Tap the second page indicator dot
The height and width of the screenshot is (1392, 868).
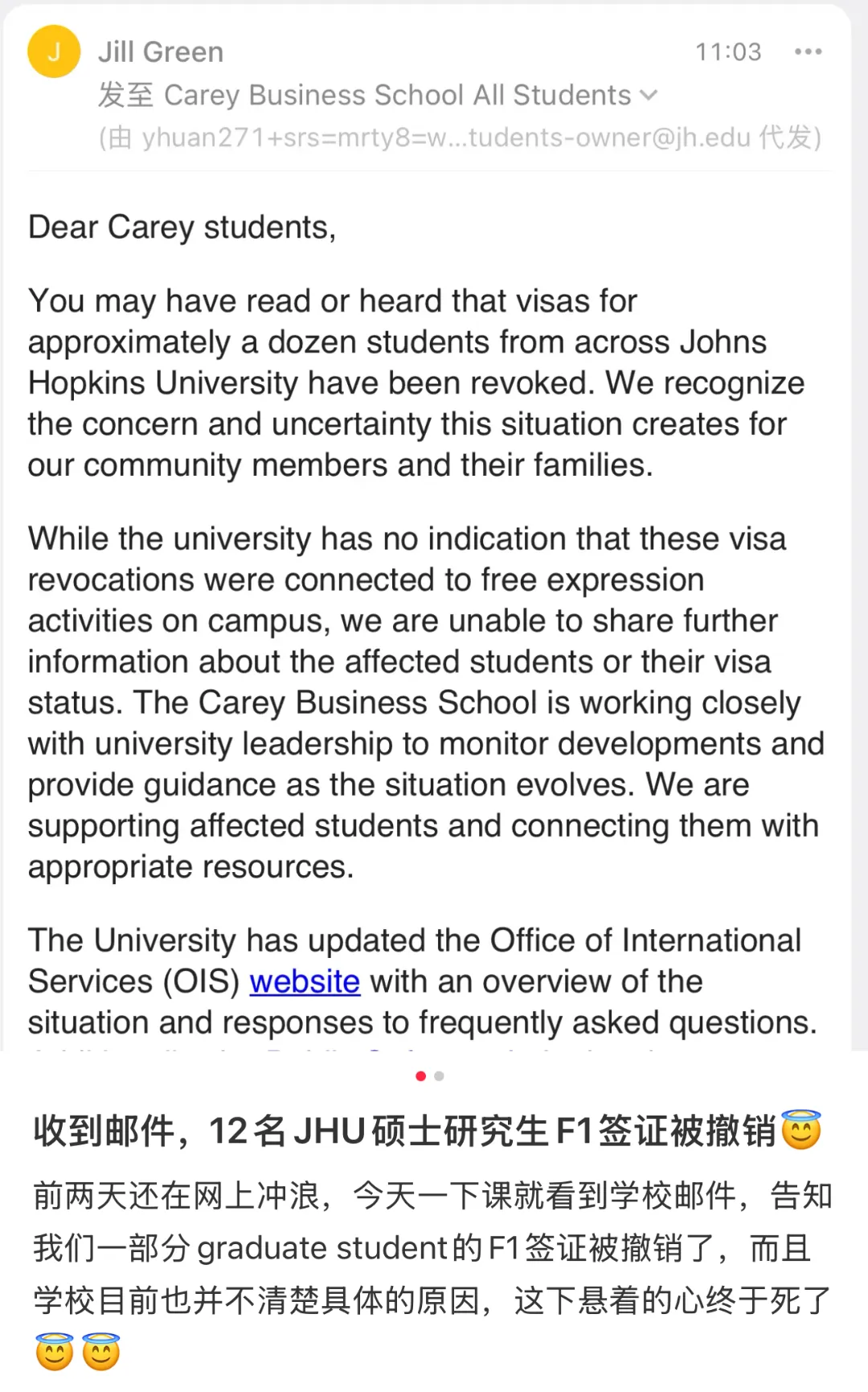pyautogui.click(x=439, y=1076)
